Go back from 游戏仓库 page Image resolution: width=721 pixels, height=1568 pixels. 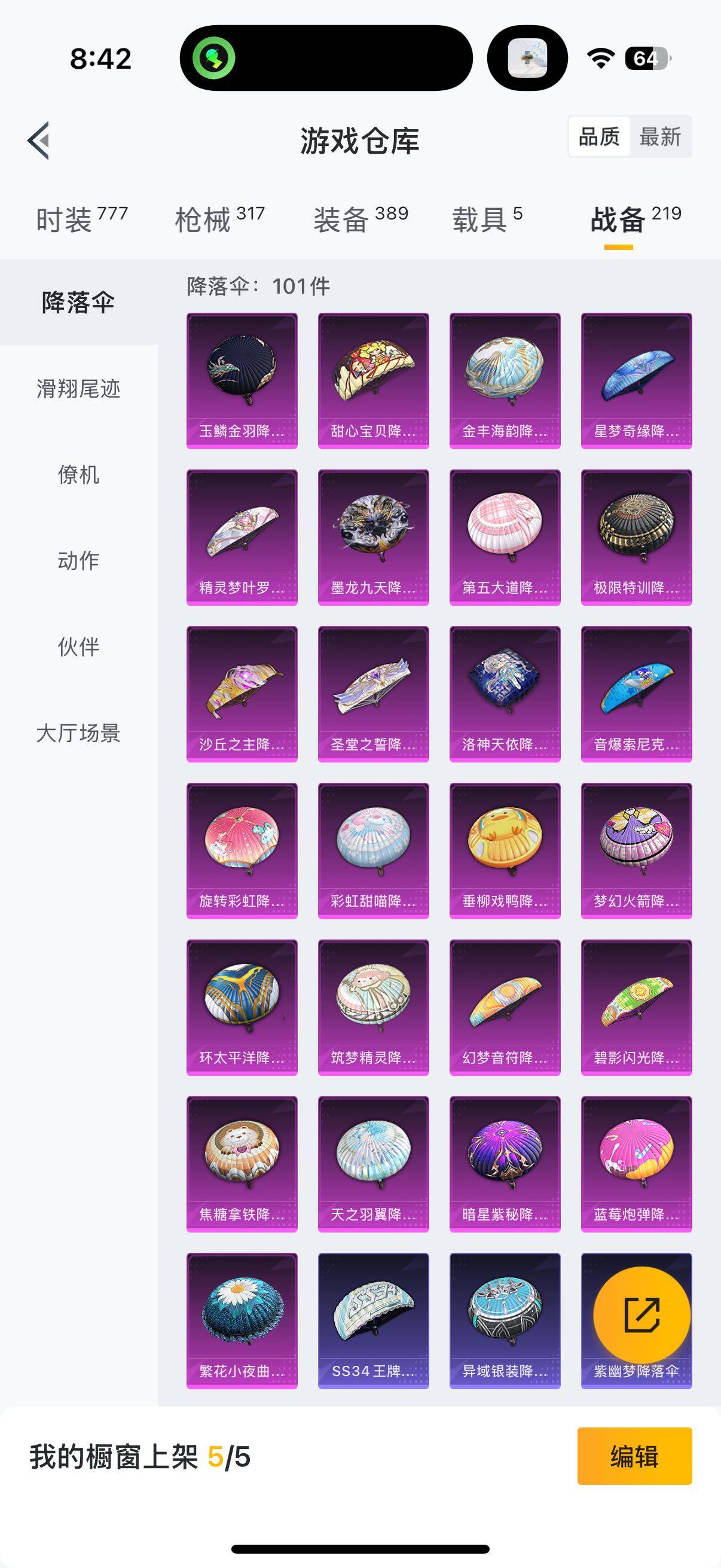[x=38, y=141]
